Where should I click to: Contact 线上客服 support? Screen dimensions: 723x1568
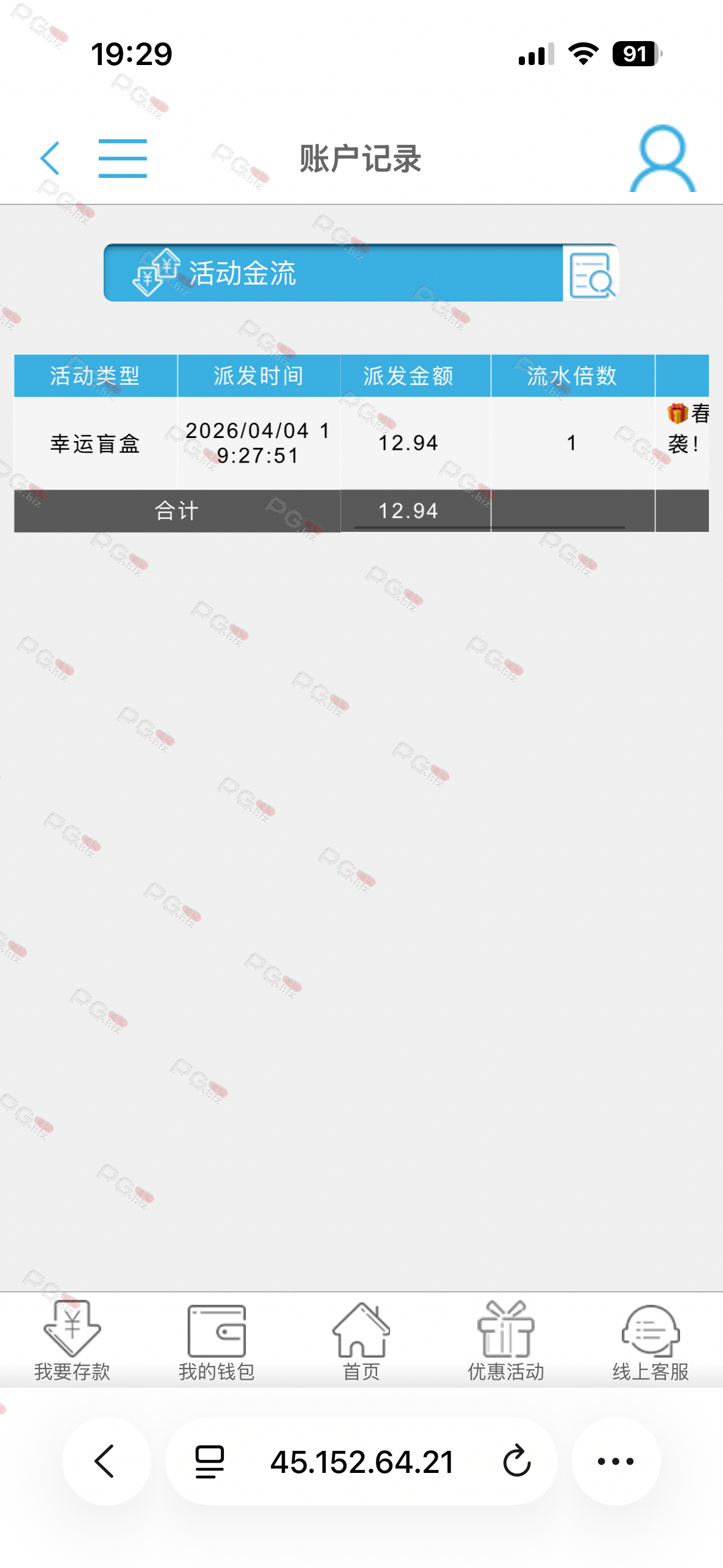[x=650, y=1341]
